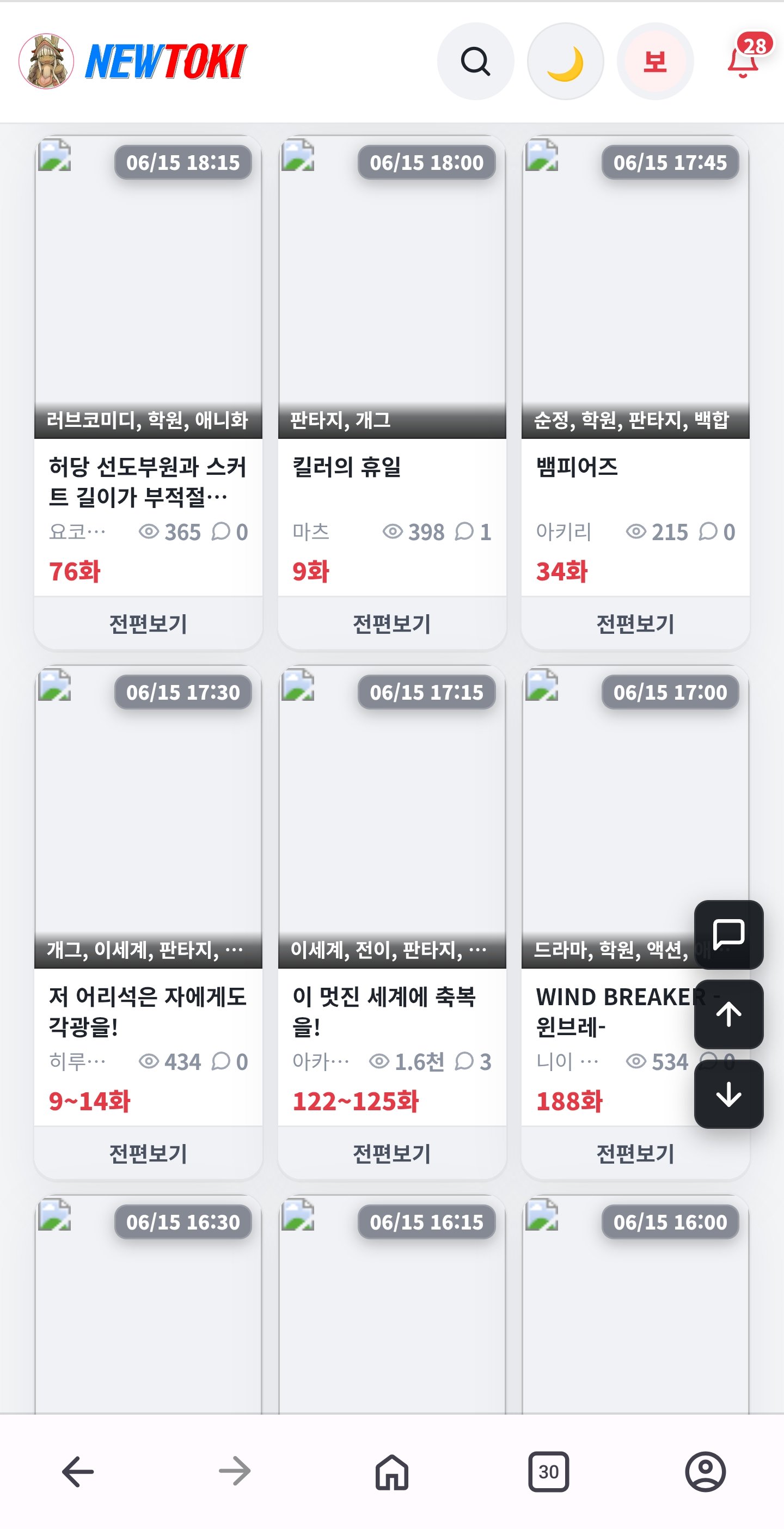Image resolution: width=784 pixels, height=1529 pixels.
Task: Open the 뱀피어즈 manga card
Action: point(635,365)
